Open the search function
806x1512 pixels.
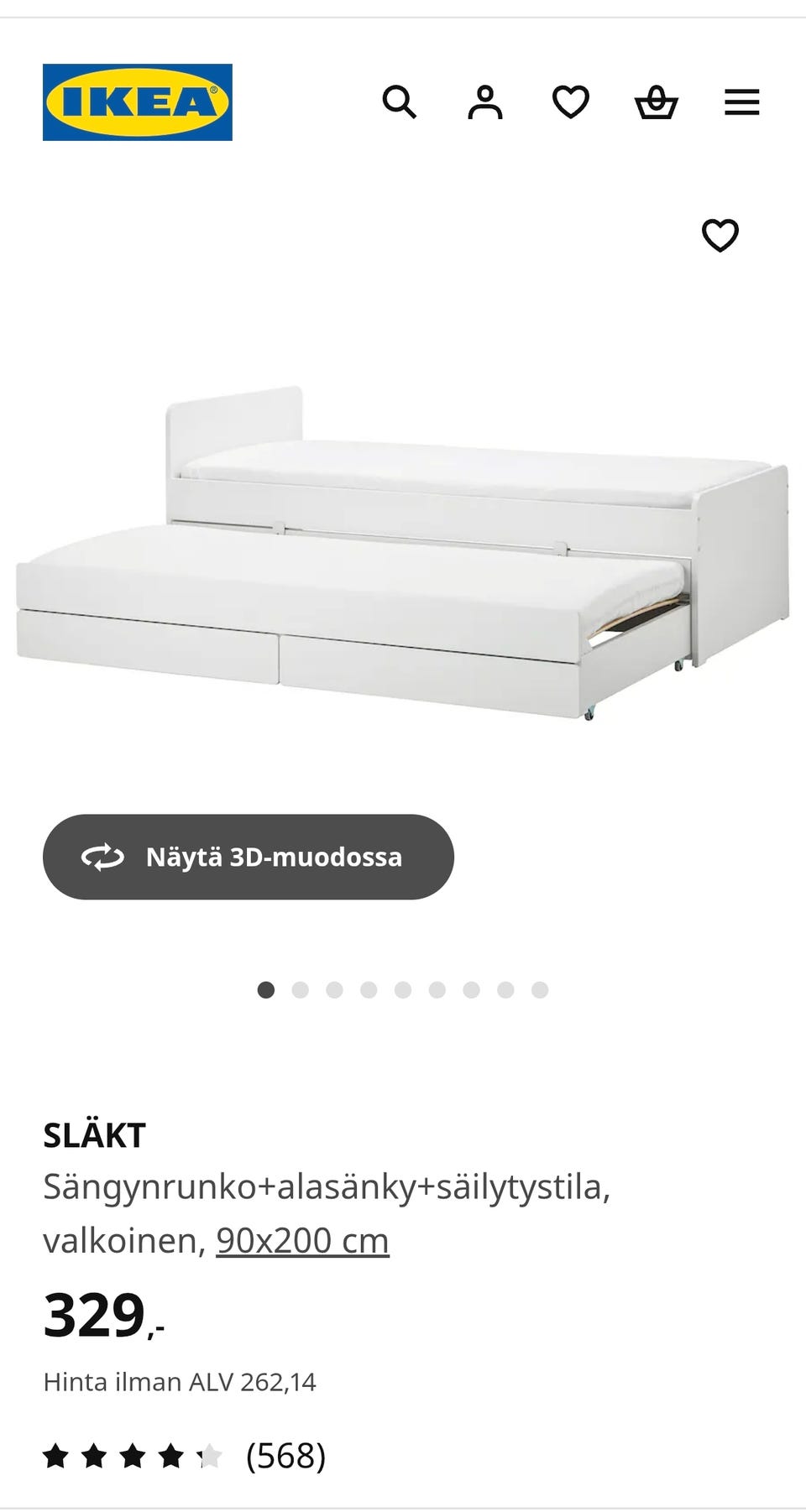(400, 102)
